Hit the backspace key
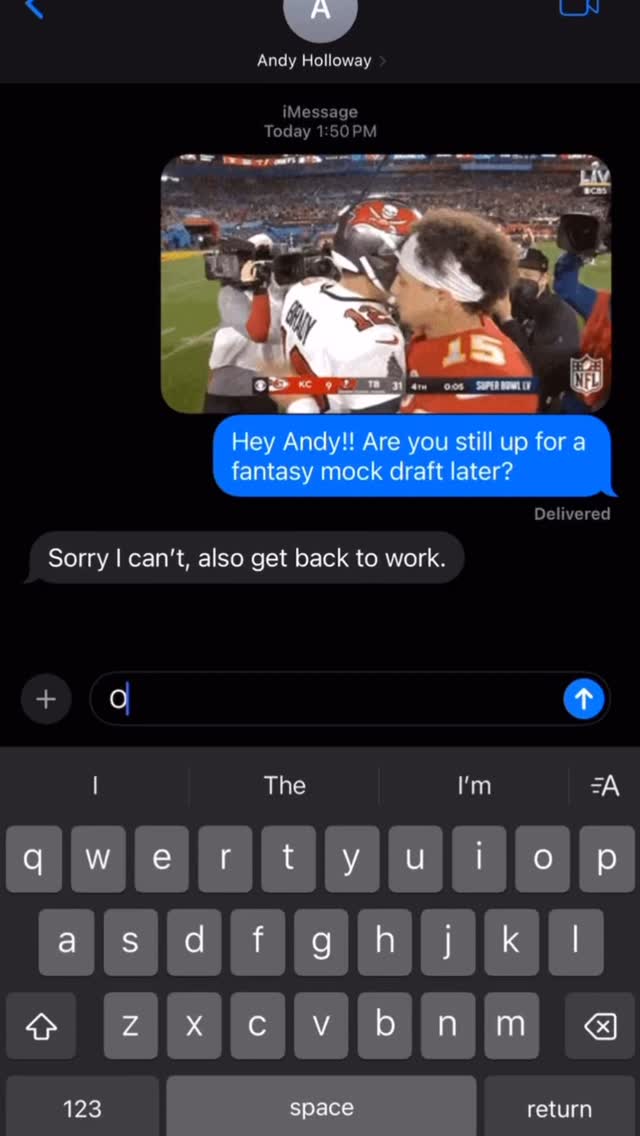Viewport: 640px width, 1136px height. (x=599, y=1026)
